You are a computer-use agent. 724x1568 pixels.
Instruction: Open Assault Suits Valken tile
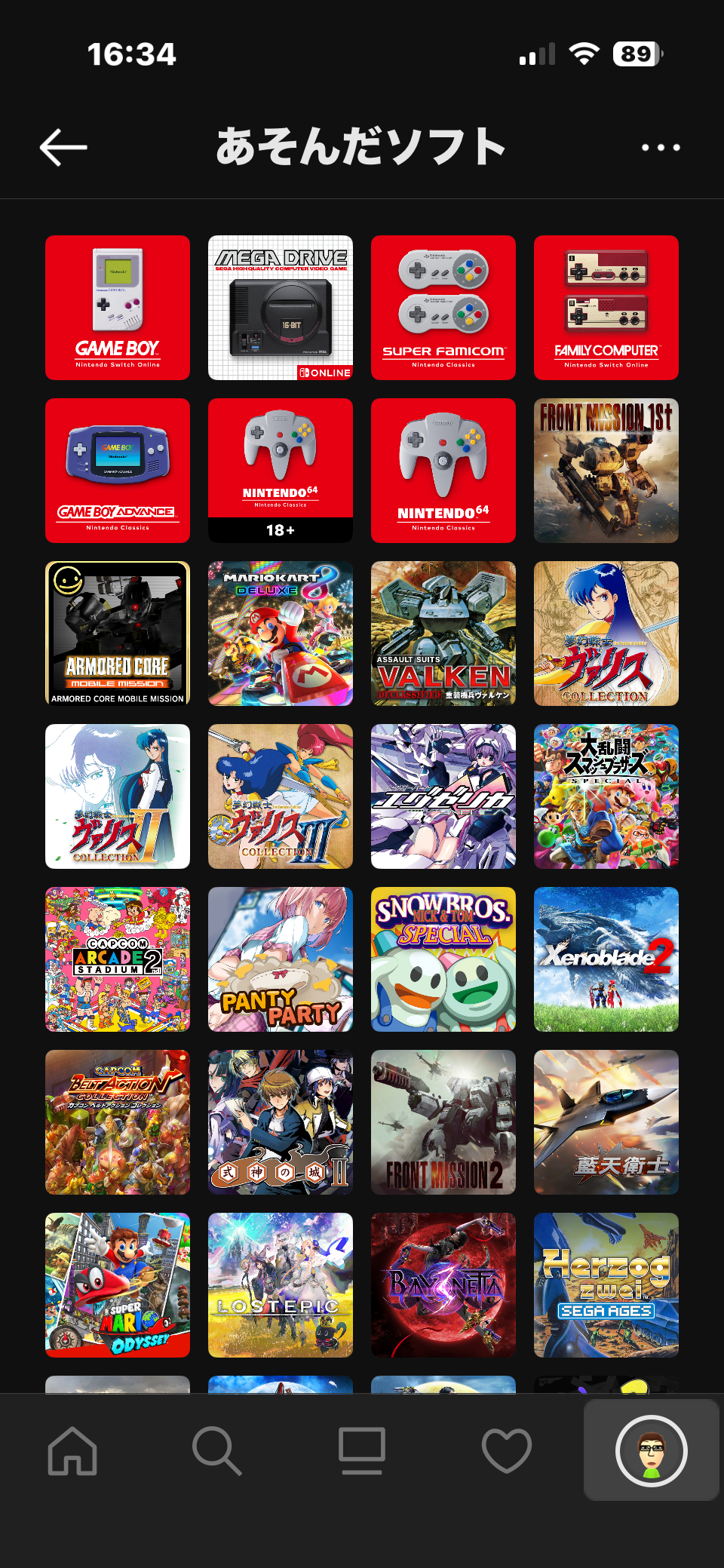[443, 634]
